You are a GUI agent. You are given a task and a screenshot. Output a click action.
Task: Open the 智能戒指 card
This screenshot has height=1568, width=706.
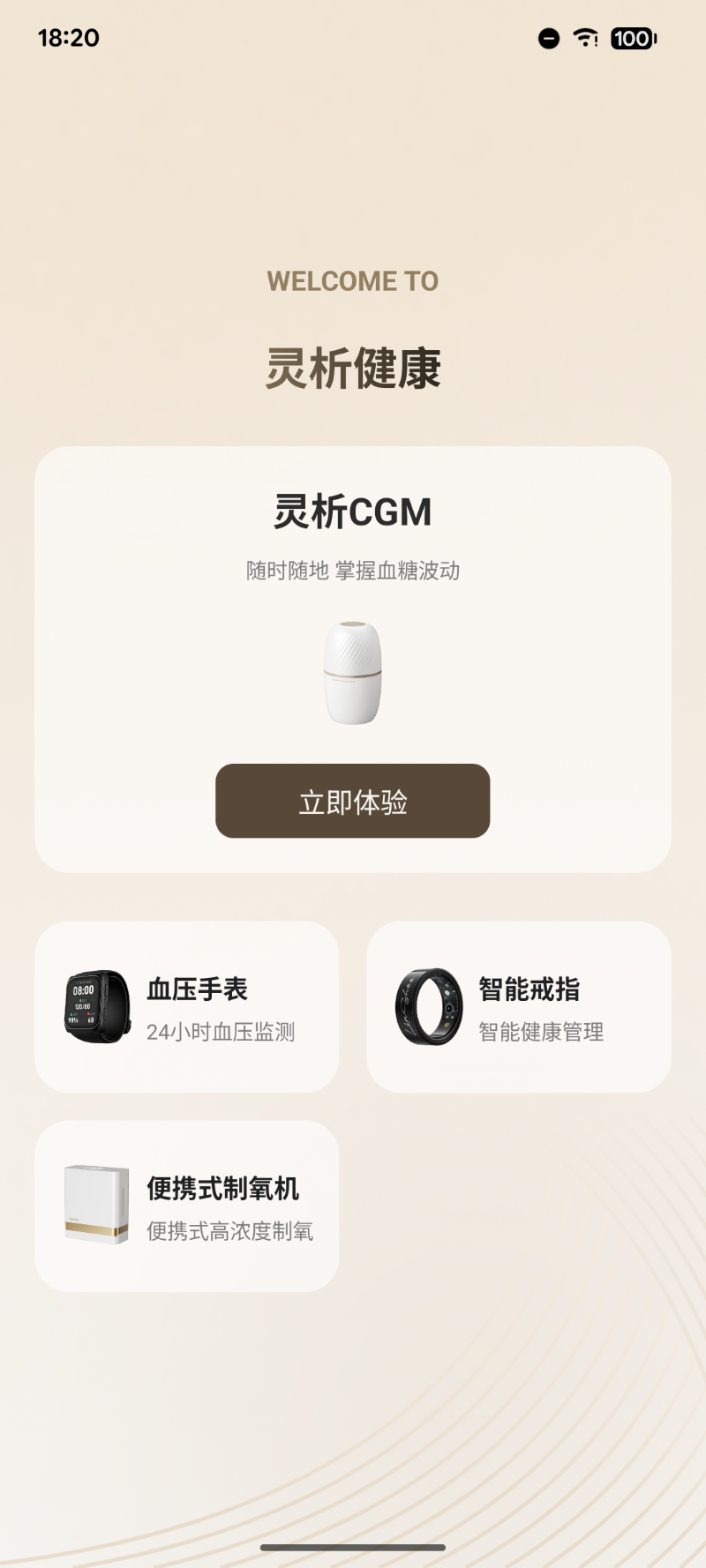pos(518,1007)
